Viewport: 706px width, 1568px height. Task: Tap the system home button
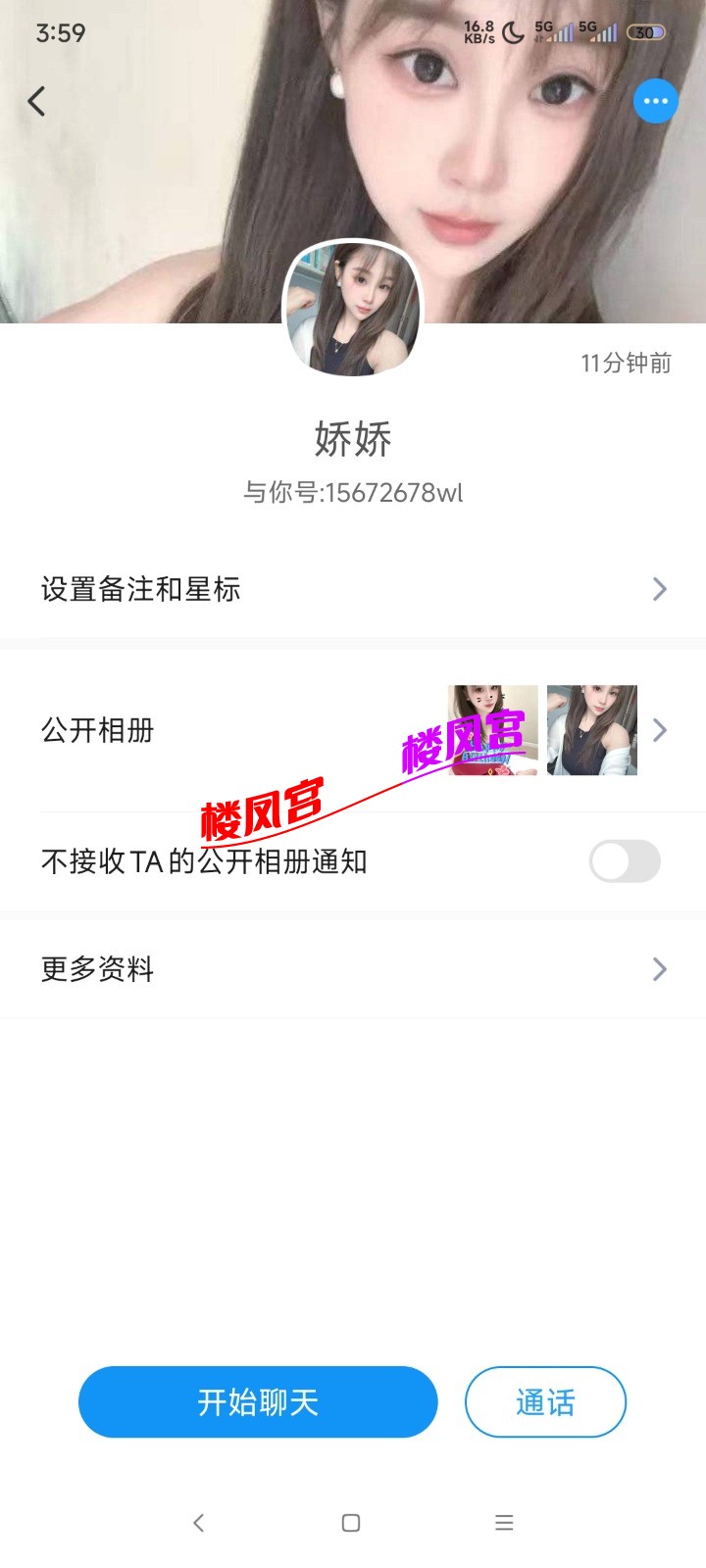pyautogui.click(x=351, y=1522)
